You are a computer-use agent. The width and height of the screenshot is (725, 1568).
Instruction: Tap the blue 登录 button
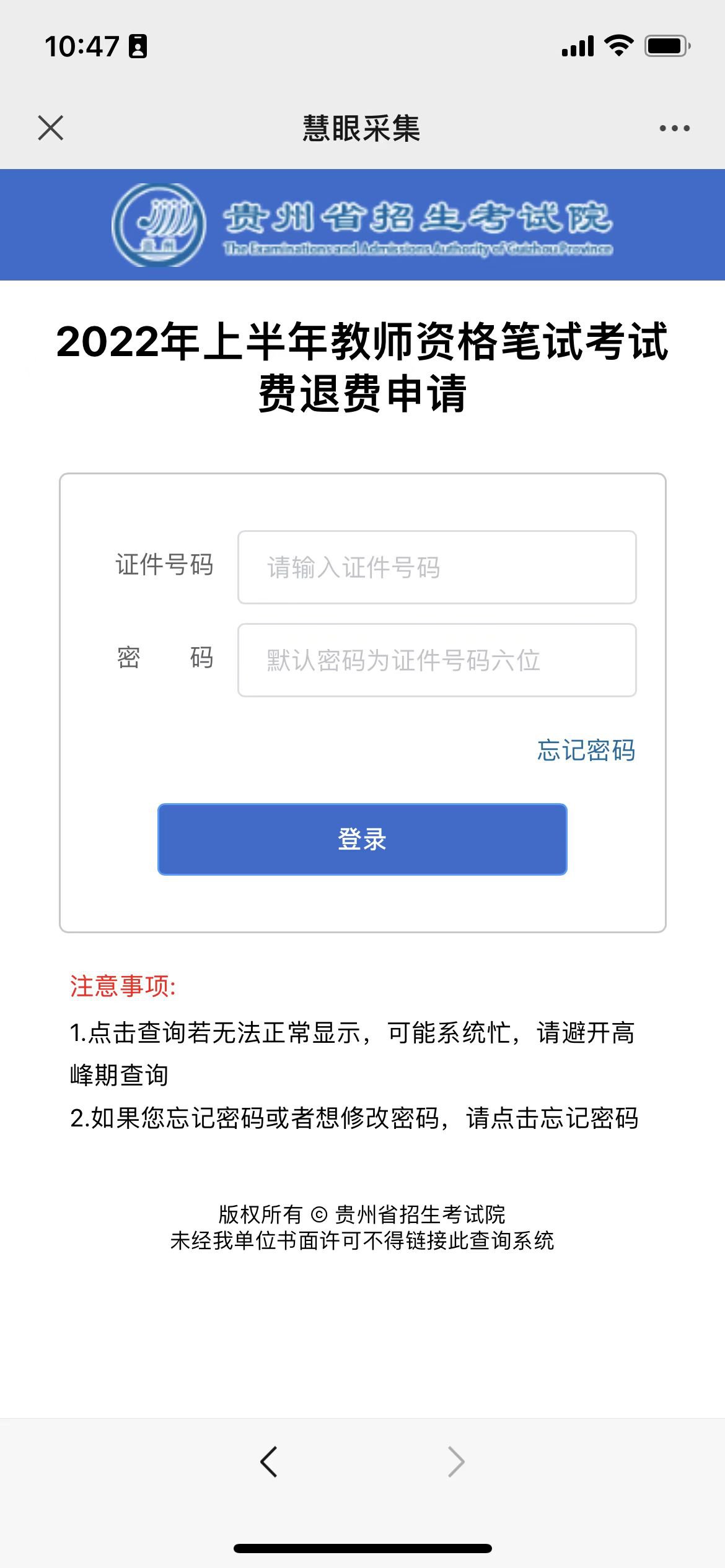[x=362, y=839]
